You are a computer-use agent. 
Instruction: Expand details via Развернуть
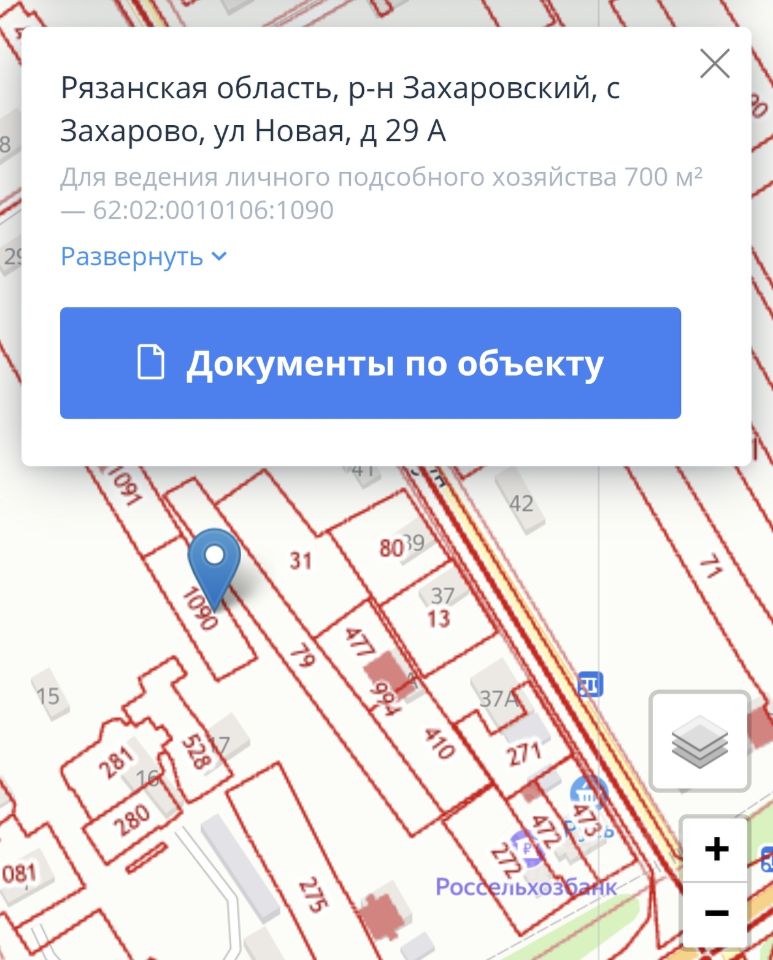click(144, 257)
